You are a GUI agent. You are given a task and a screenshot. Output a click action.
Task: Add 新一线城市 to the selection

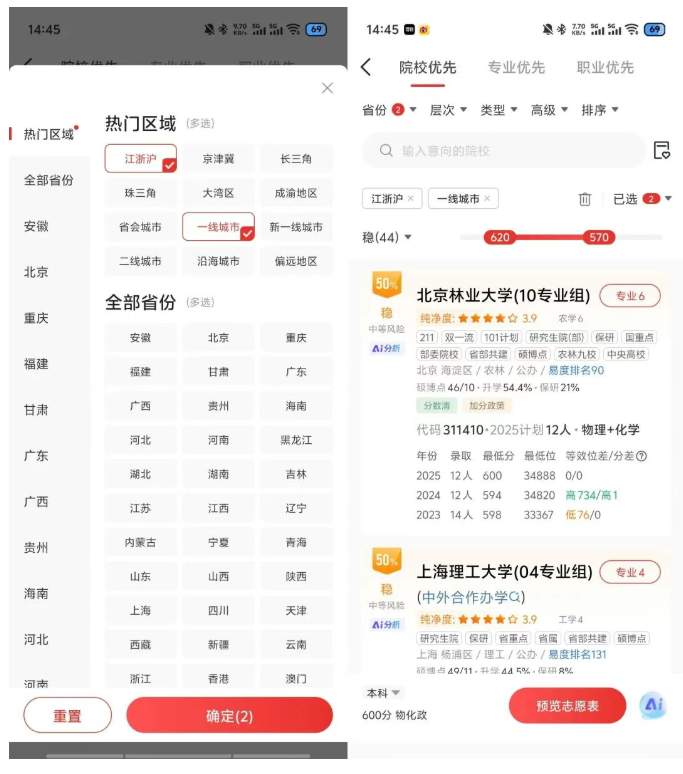tap(296, 227)
